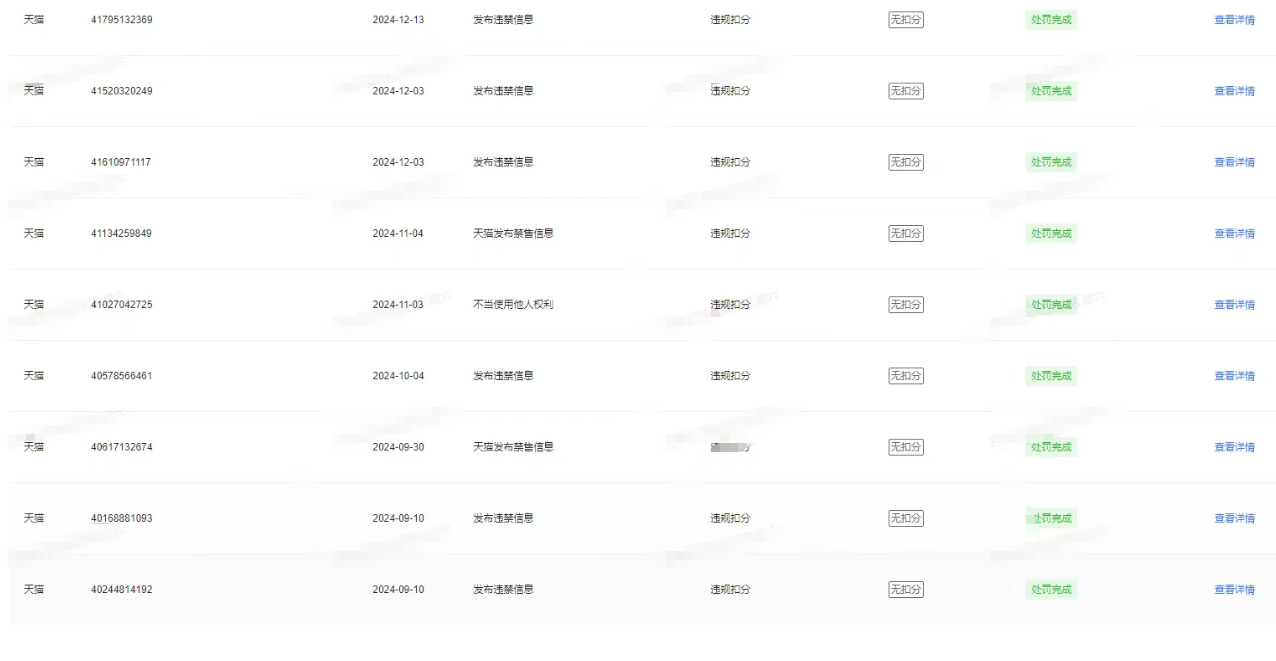The width and height of the screenshot is (1276, 661).
Task: View details of record 41134259849
Action: click(x=1234, y=233)
